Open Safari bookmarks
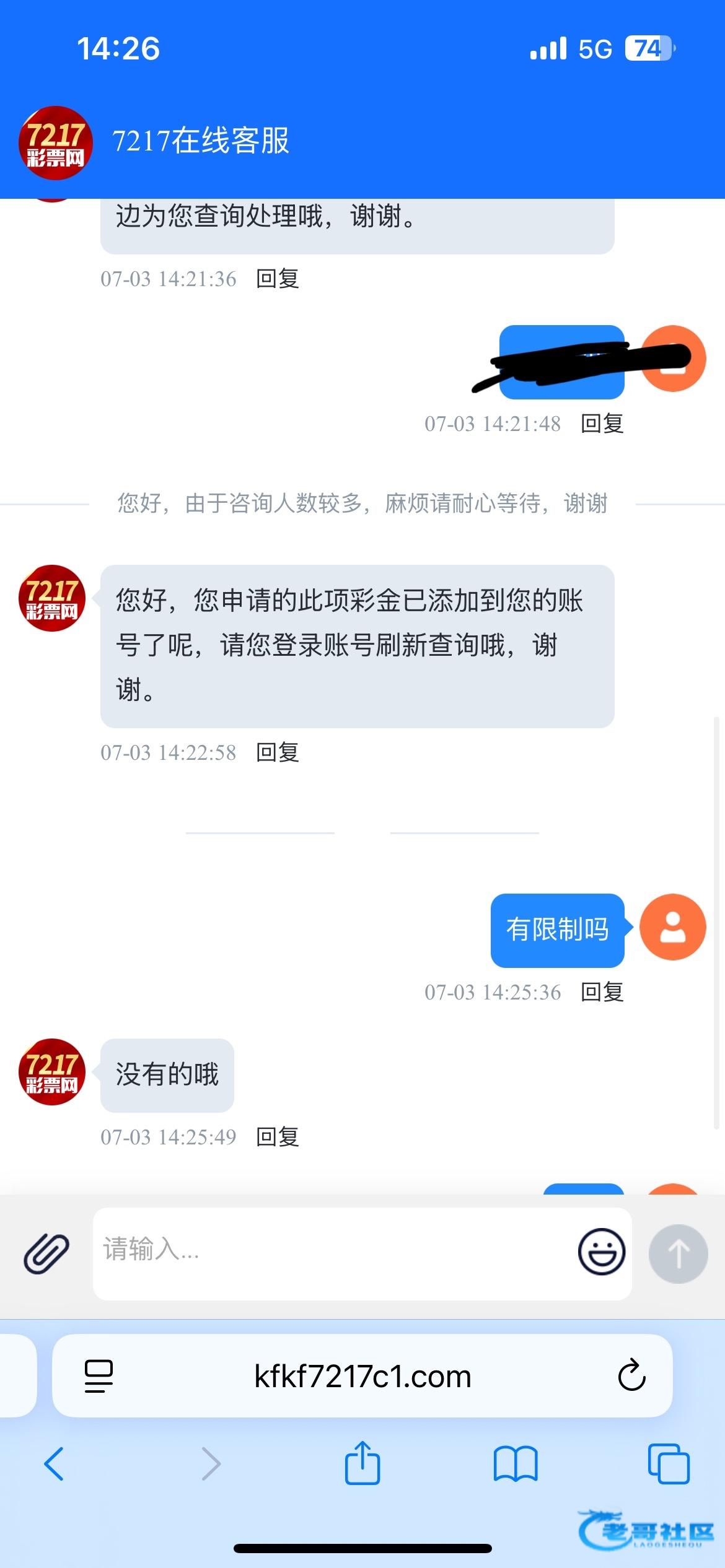The height and width of the screenshot is (1568, 725). click(515, 1464)
